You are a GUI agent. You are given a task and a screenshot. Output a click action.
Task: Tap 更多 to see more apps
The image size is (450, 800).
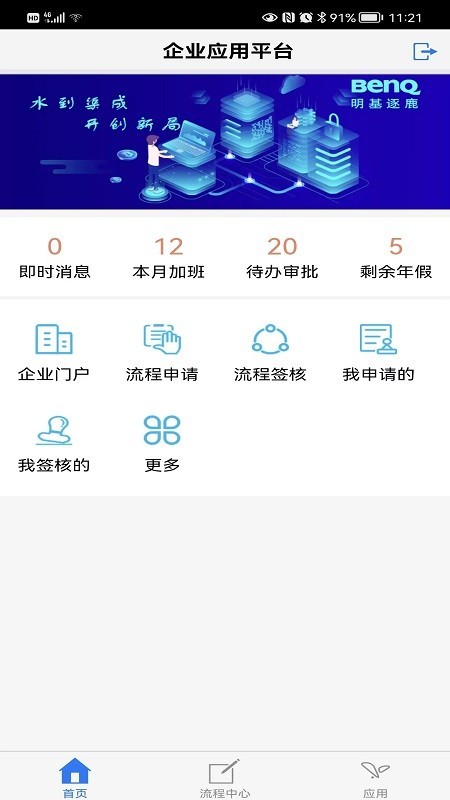tap(162, 444)
